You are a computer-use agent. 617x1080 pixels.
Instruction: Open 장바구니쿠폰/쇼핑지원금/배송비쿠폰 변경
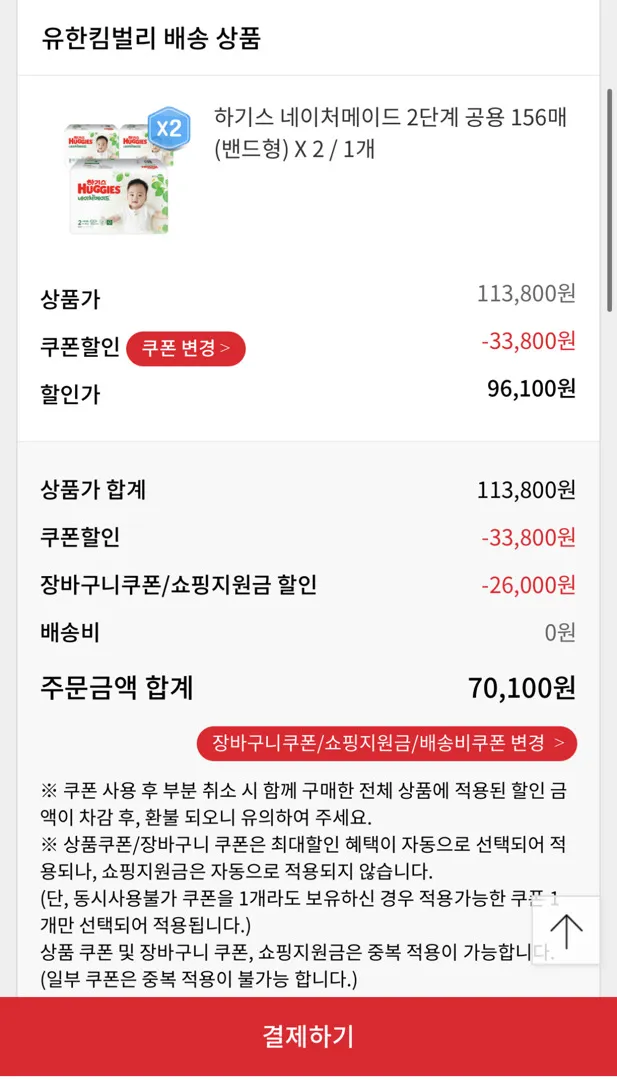pyautogui.click(x=387, y=744)
